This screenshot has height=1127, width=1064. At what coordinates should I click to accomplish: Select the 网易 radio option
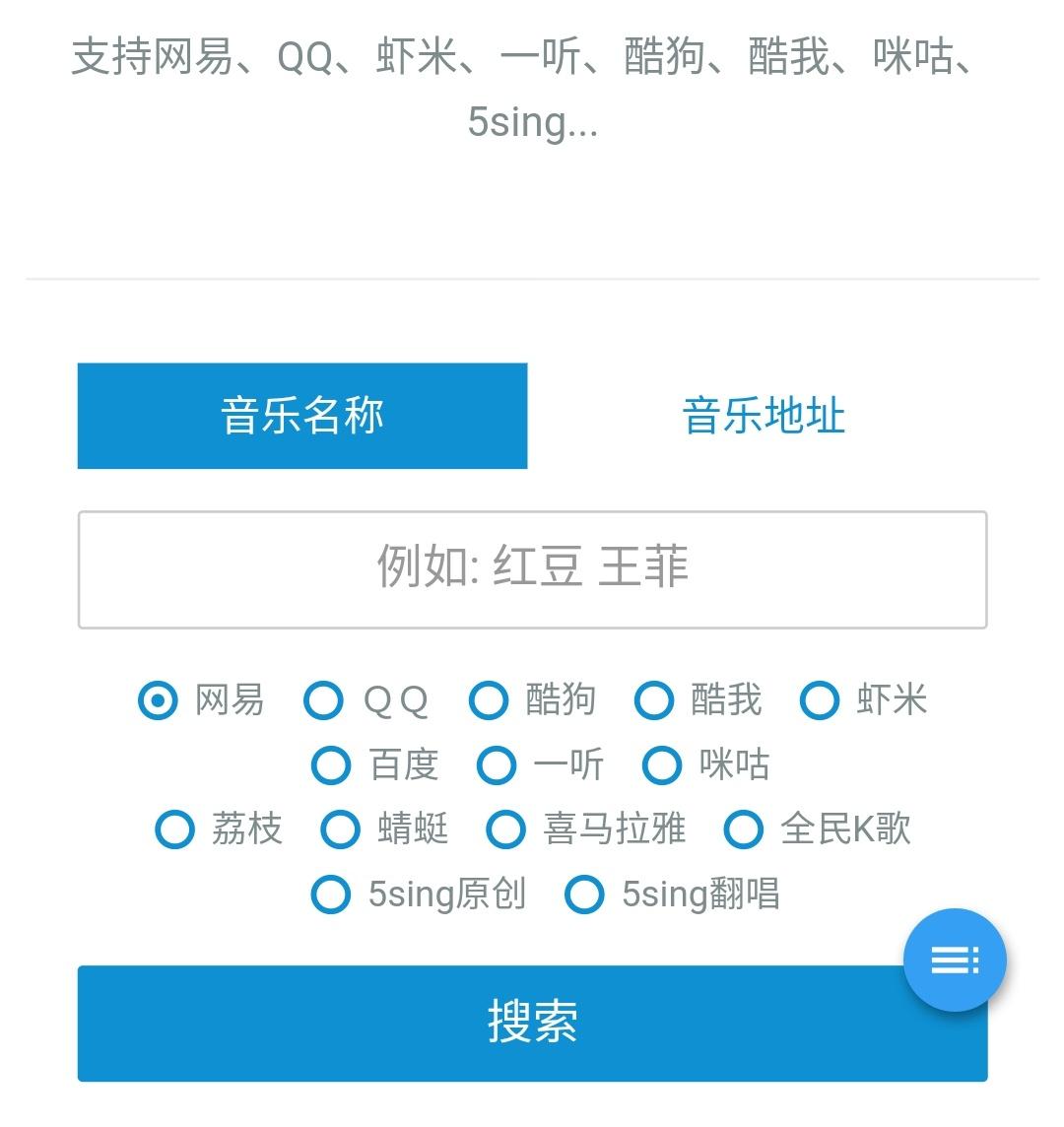(158, 701)
